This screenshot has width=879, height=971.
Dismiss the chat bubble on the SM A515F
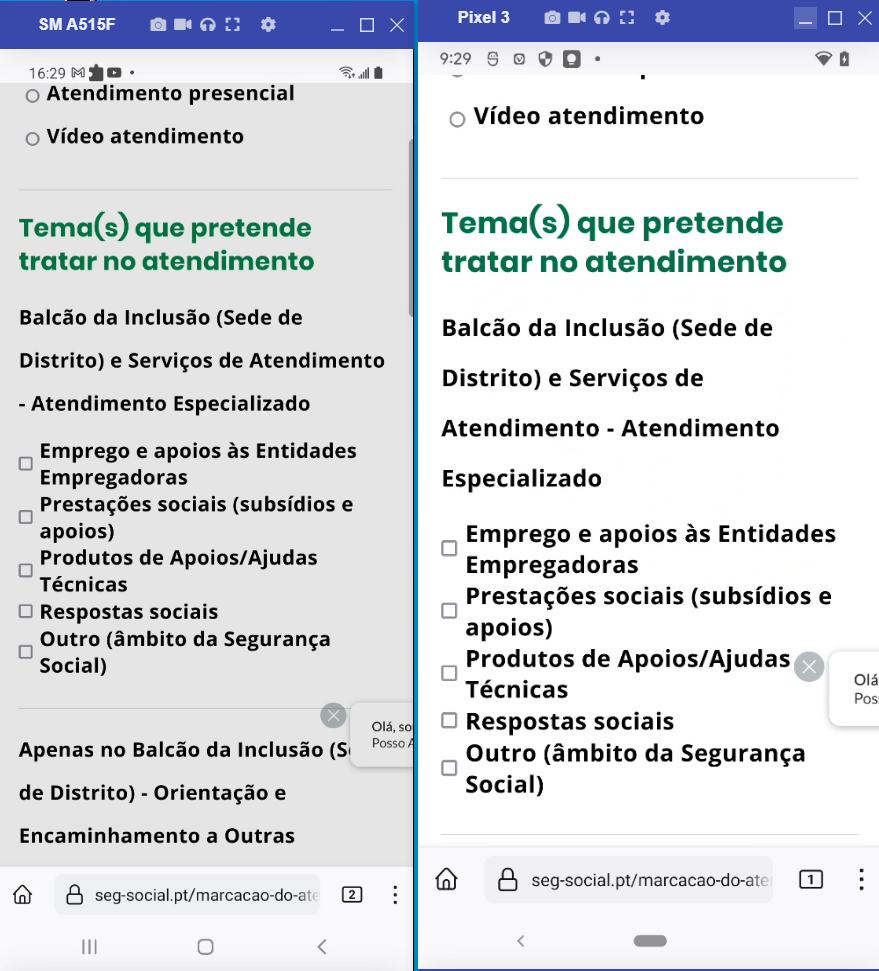[333, 715]
